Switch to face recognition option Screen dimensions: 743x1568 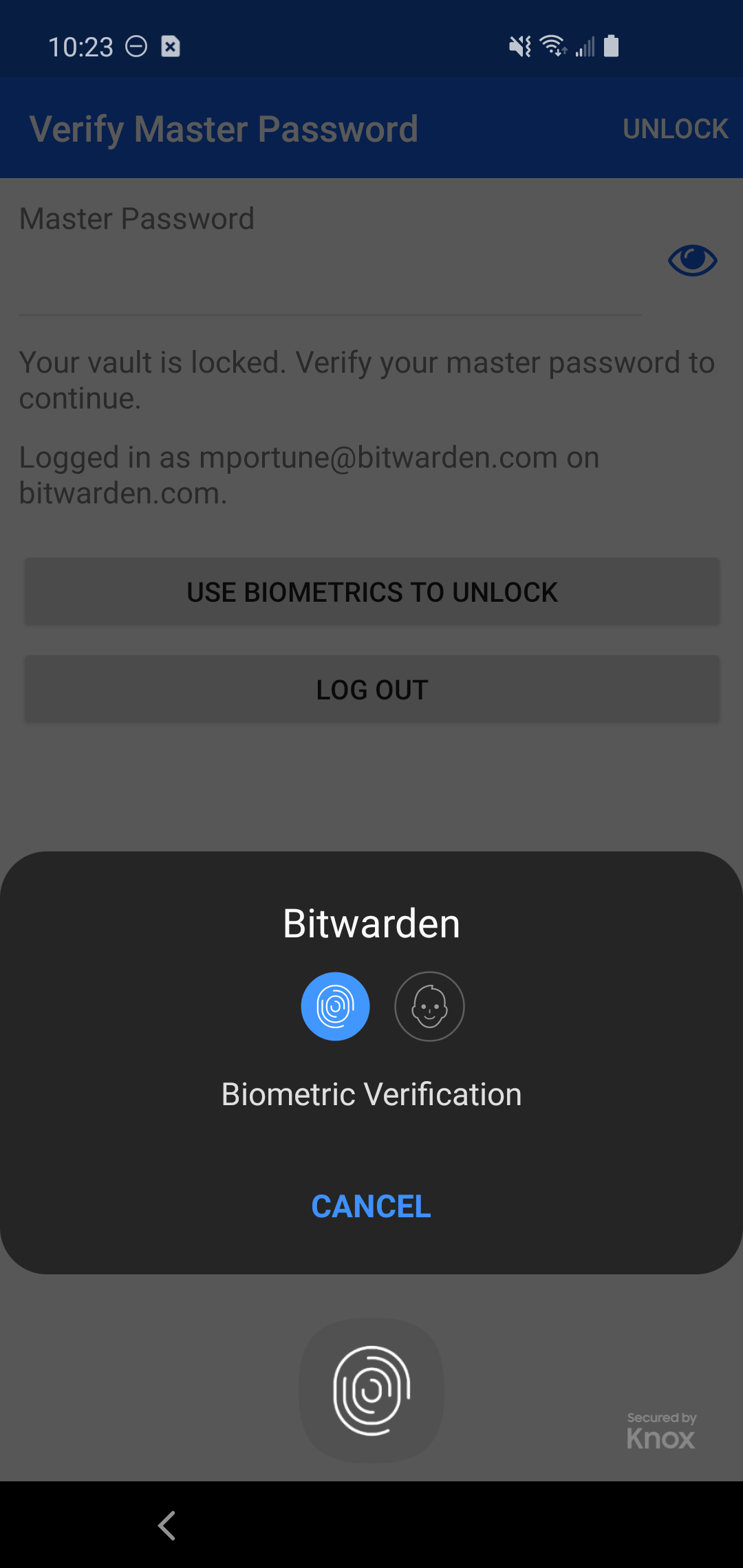429,1006
